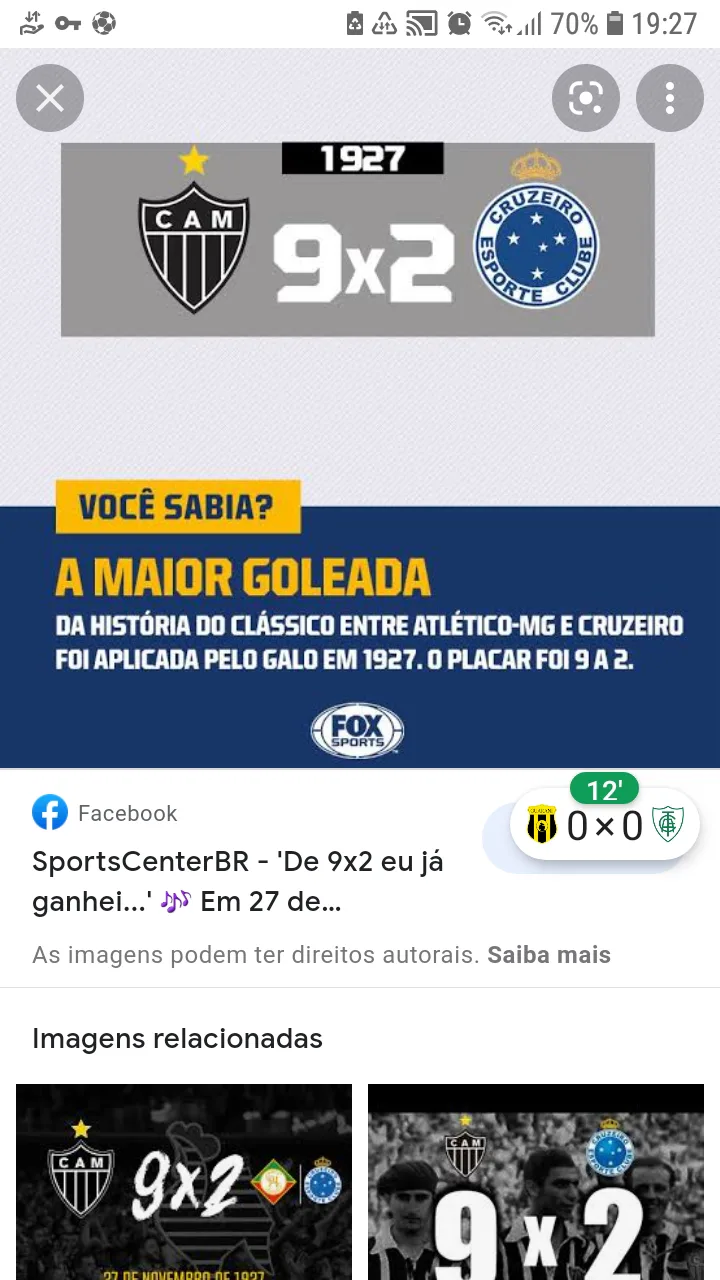The width and height of the screenshot is (720, 1280).
Task: Open the floating live score bubble
Action: point(604,825)
